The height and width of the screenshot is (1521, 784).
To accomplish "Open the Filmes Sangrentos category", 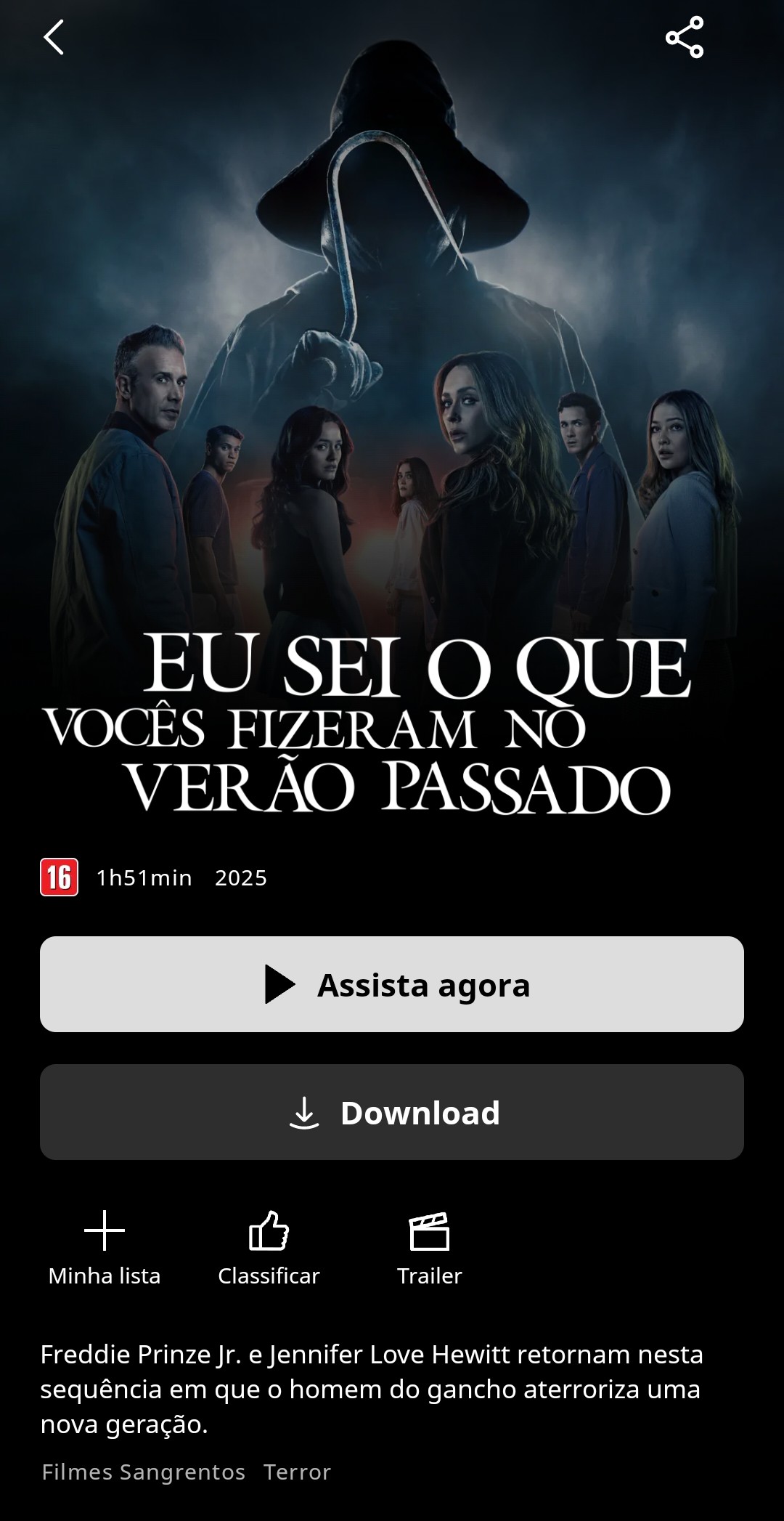I will coord(144,1472).
